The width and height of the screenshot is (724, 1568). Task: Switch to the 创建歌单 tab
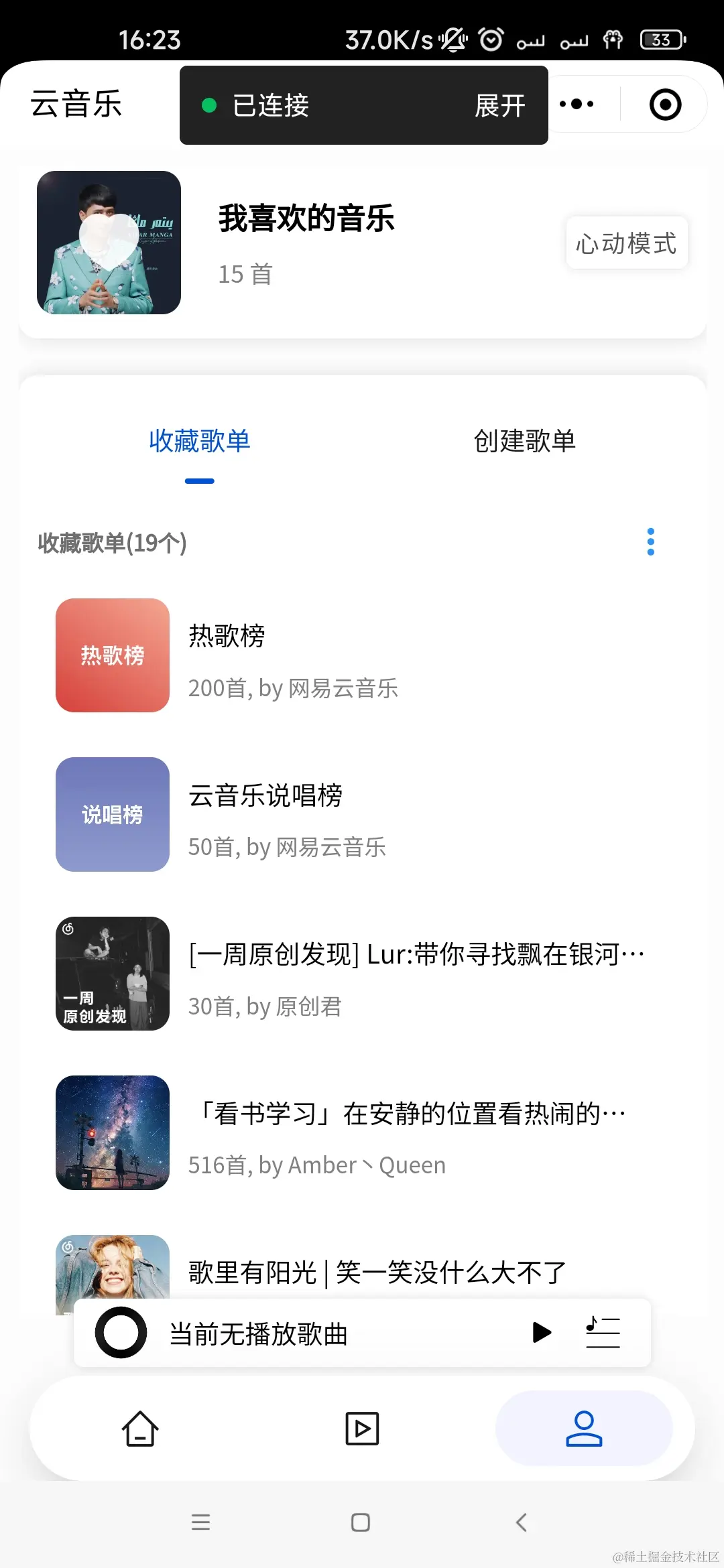525,440
